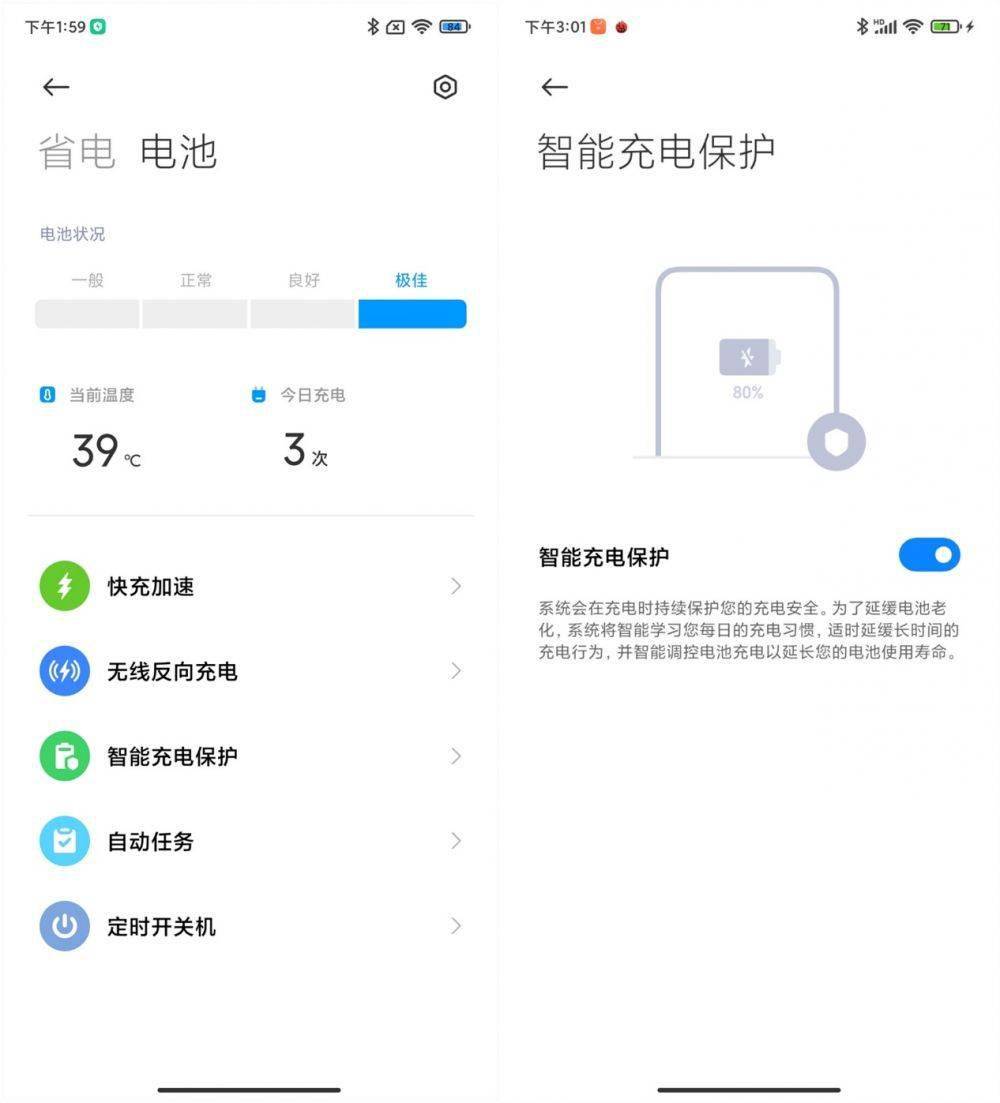Viewport: 1000px width, 1103px height.
Task: Open 自动任务
Action: [x=250, y=841]
